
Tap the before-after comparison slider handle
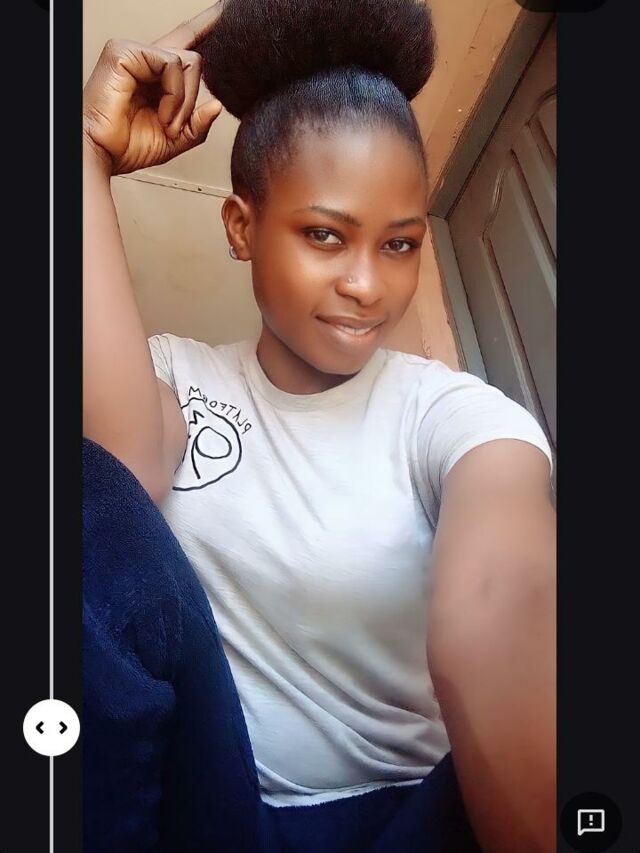click(x=51, y=727)
